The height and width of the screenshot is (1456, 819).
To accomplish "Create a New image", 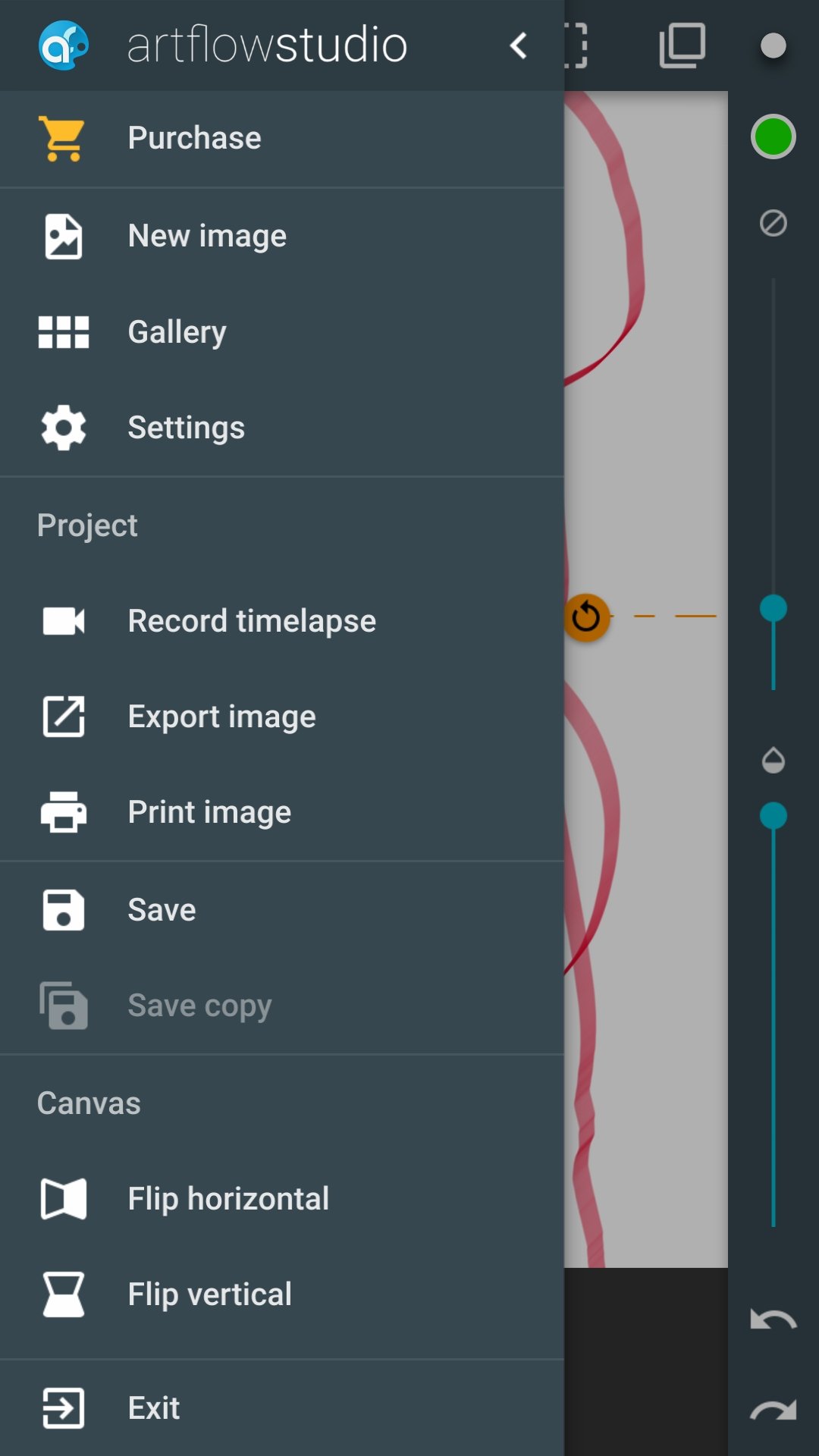I will click(x=282, y=236).
